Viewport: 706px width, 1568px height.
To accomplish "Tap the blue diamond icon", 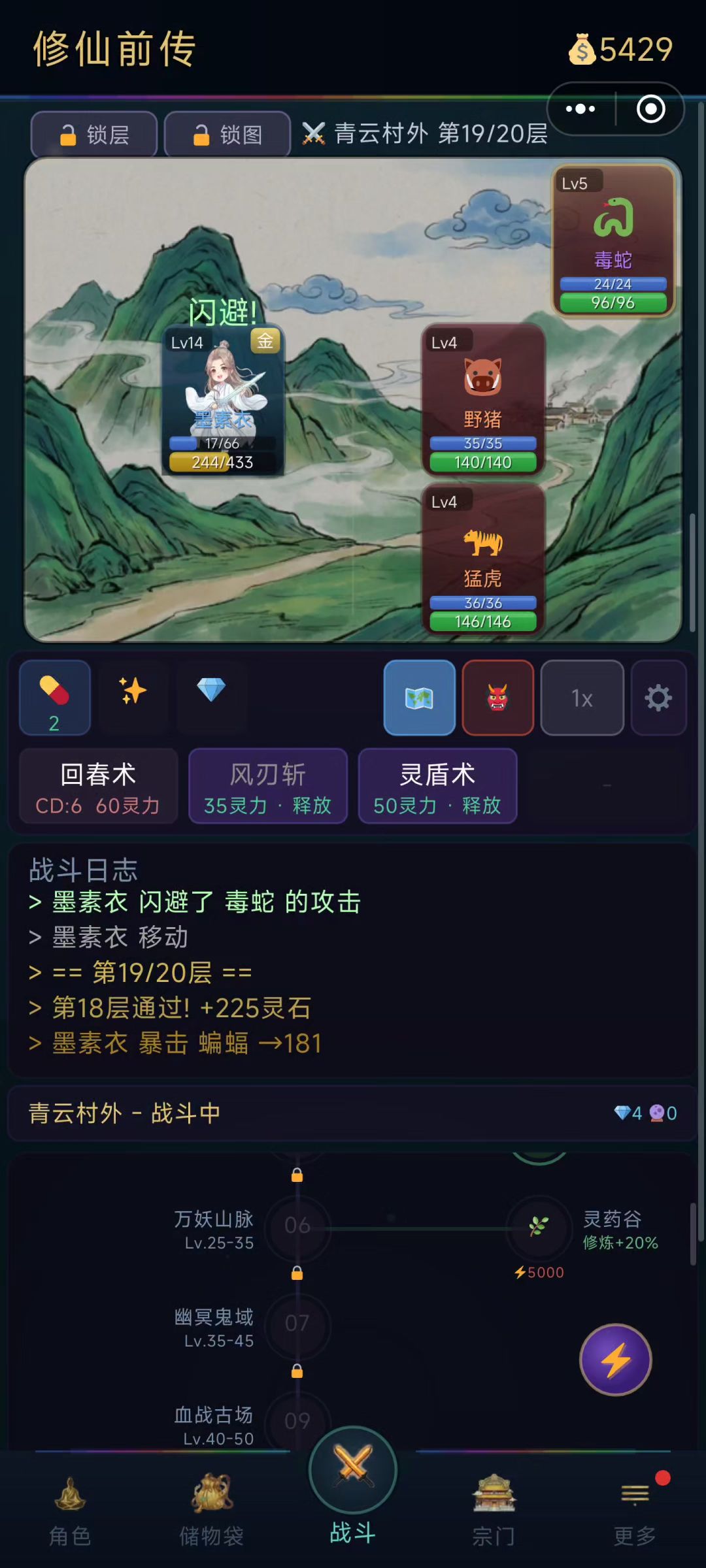I will coord(211,690).
